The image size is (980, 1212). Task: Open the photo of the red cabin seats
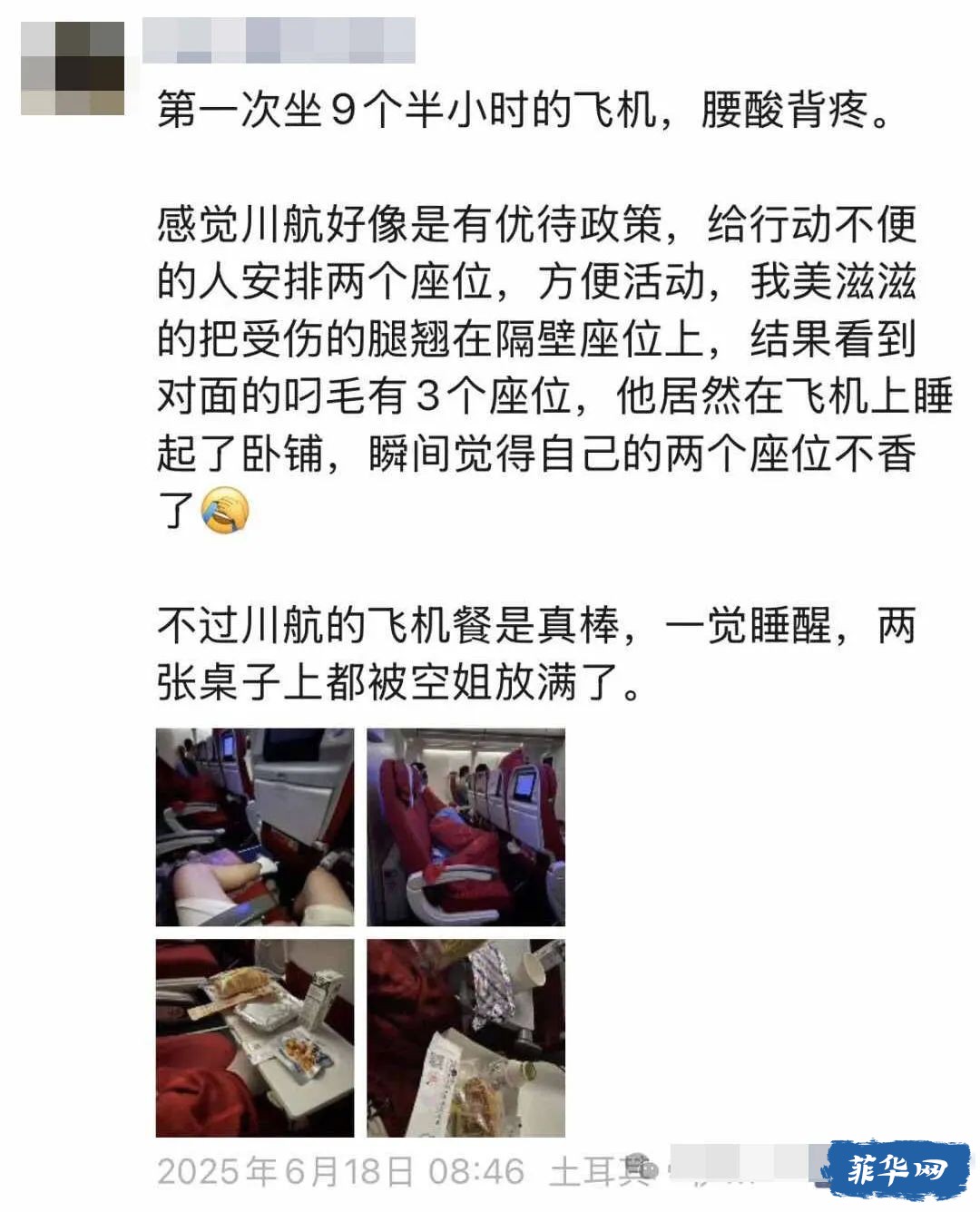pos(465,826)
